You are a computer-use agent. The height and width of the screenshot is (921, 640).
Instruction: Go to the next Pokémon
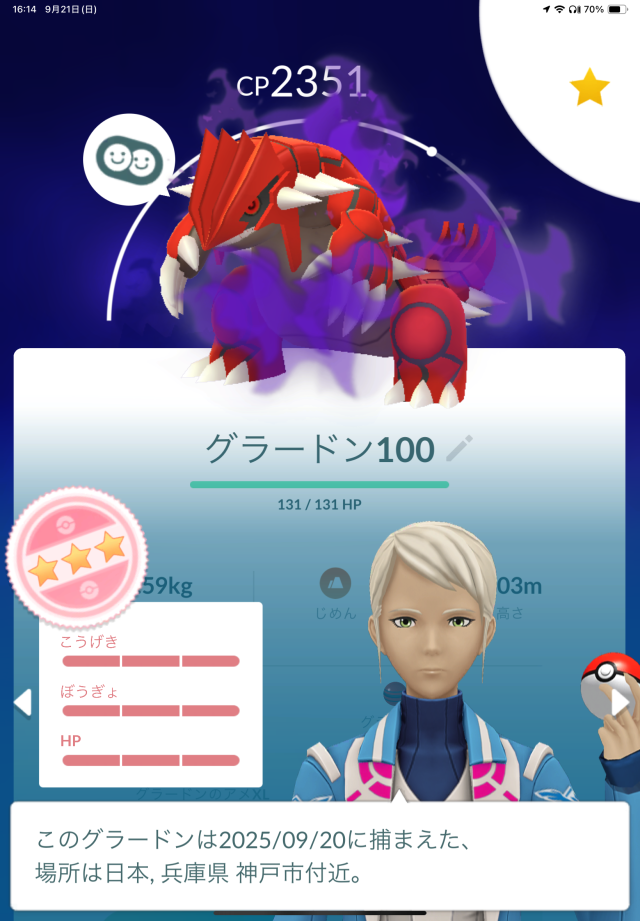coord(620,702)
